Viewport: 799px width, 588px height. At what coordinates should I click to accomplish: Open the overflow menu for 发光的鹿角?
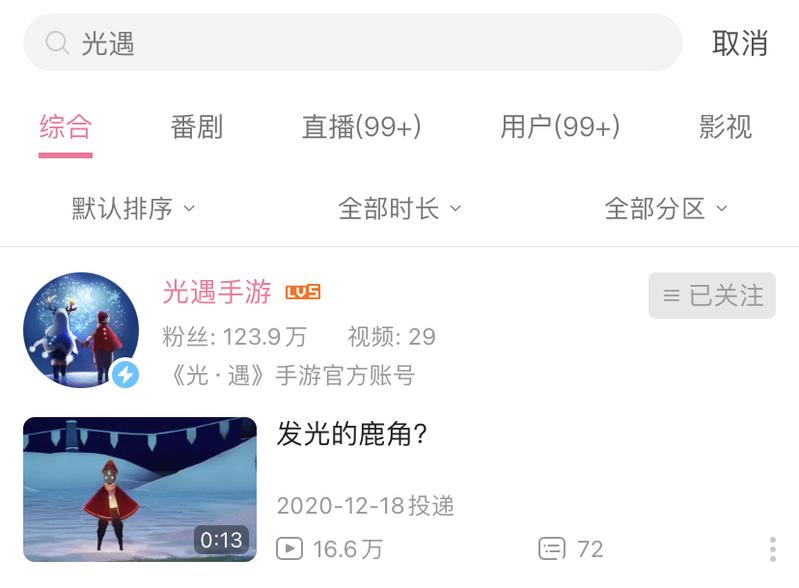[x=772, y=549]
